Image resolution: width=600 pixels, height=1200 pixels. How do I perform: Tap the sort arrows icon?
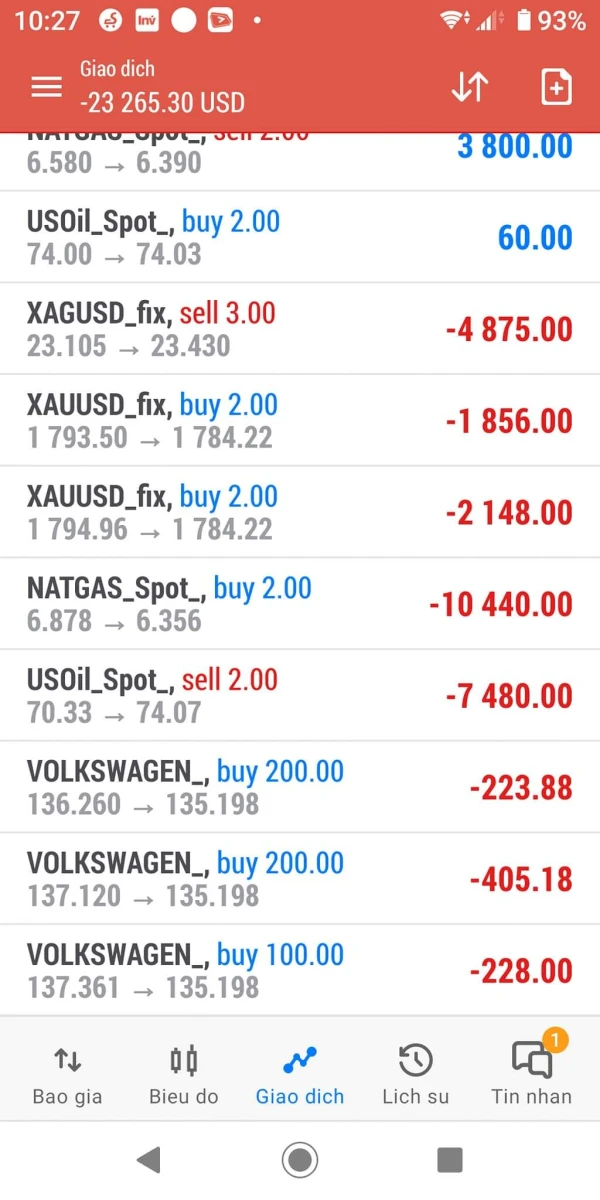click(469, 87)
